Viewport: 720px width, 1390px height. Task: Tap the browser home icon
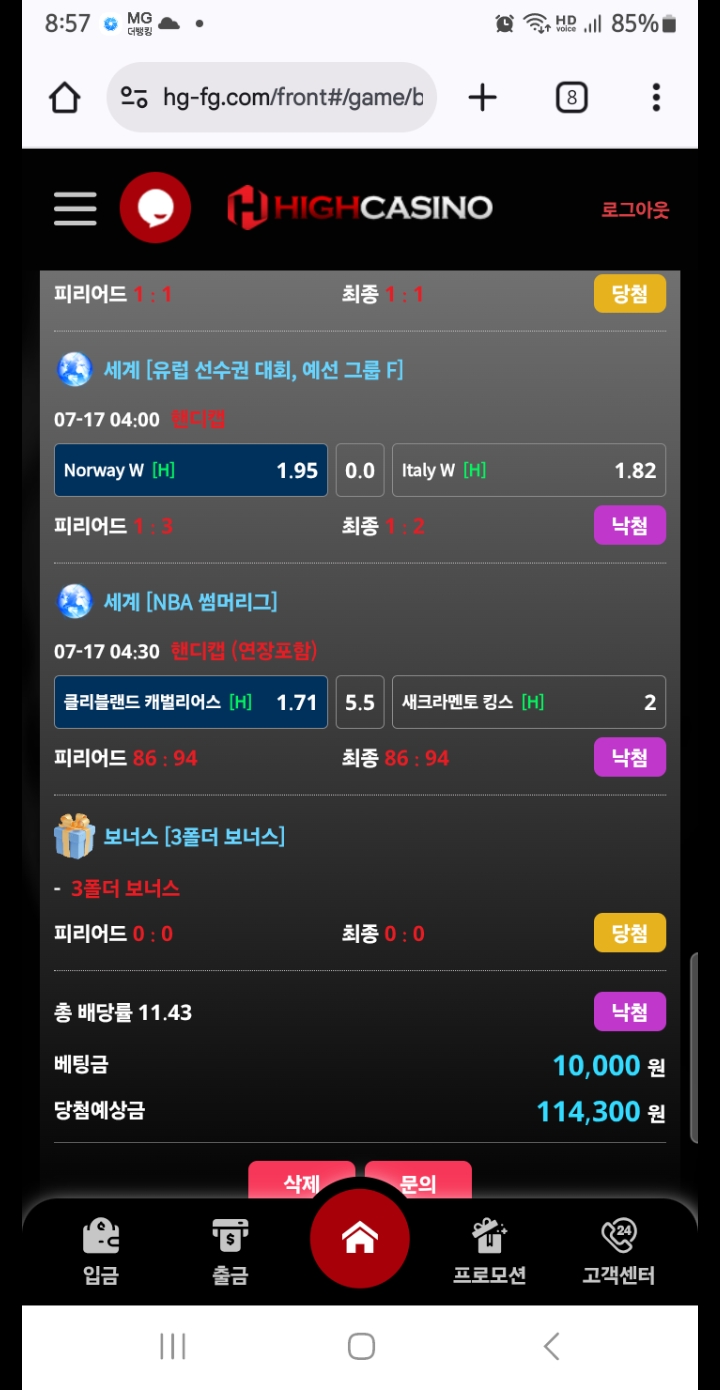65,97
